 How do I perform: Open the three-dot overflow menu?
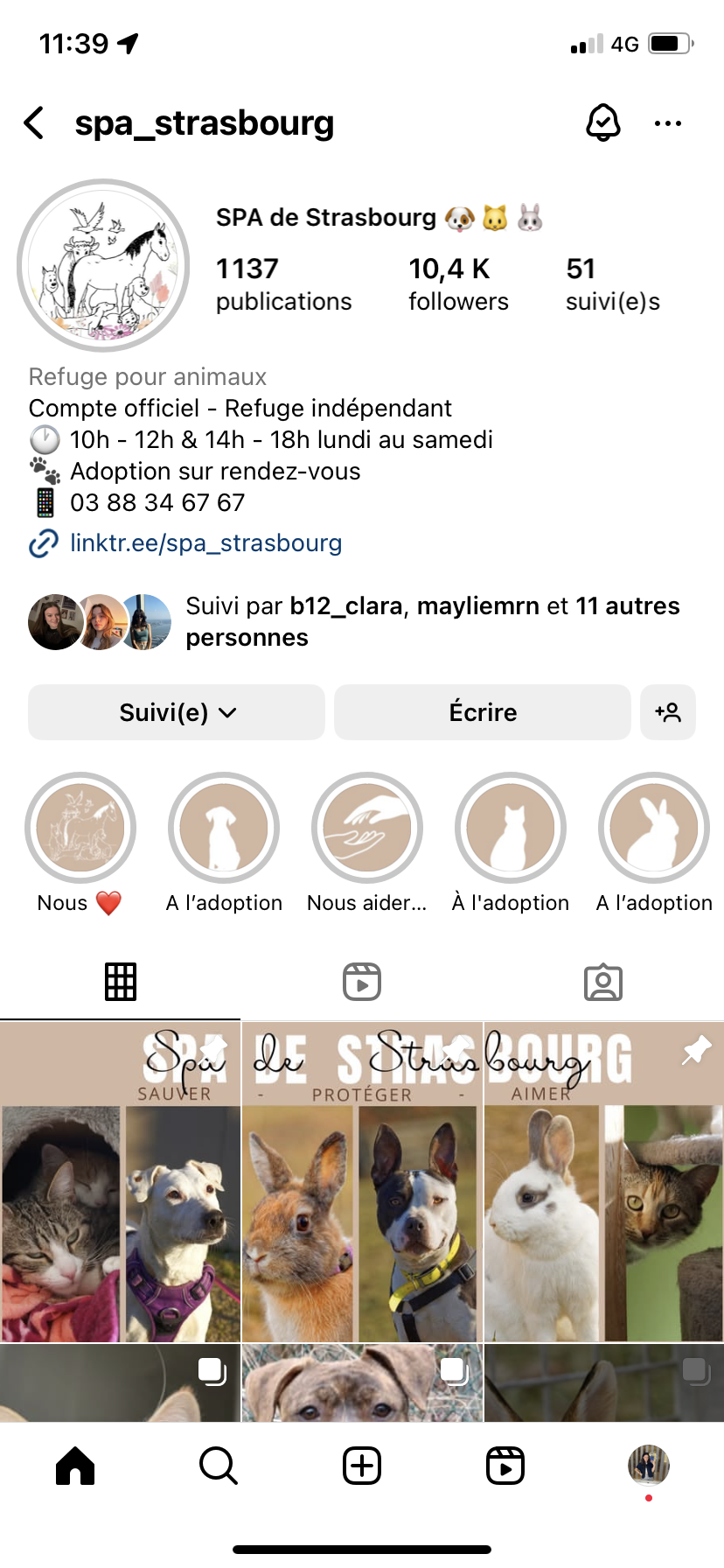coord(667,123)
